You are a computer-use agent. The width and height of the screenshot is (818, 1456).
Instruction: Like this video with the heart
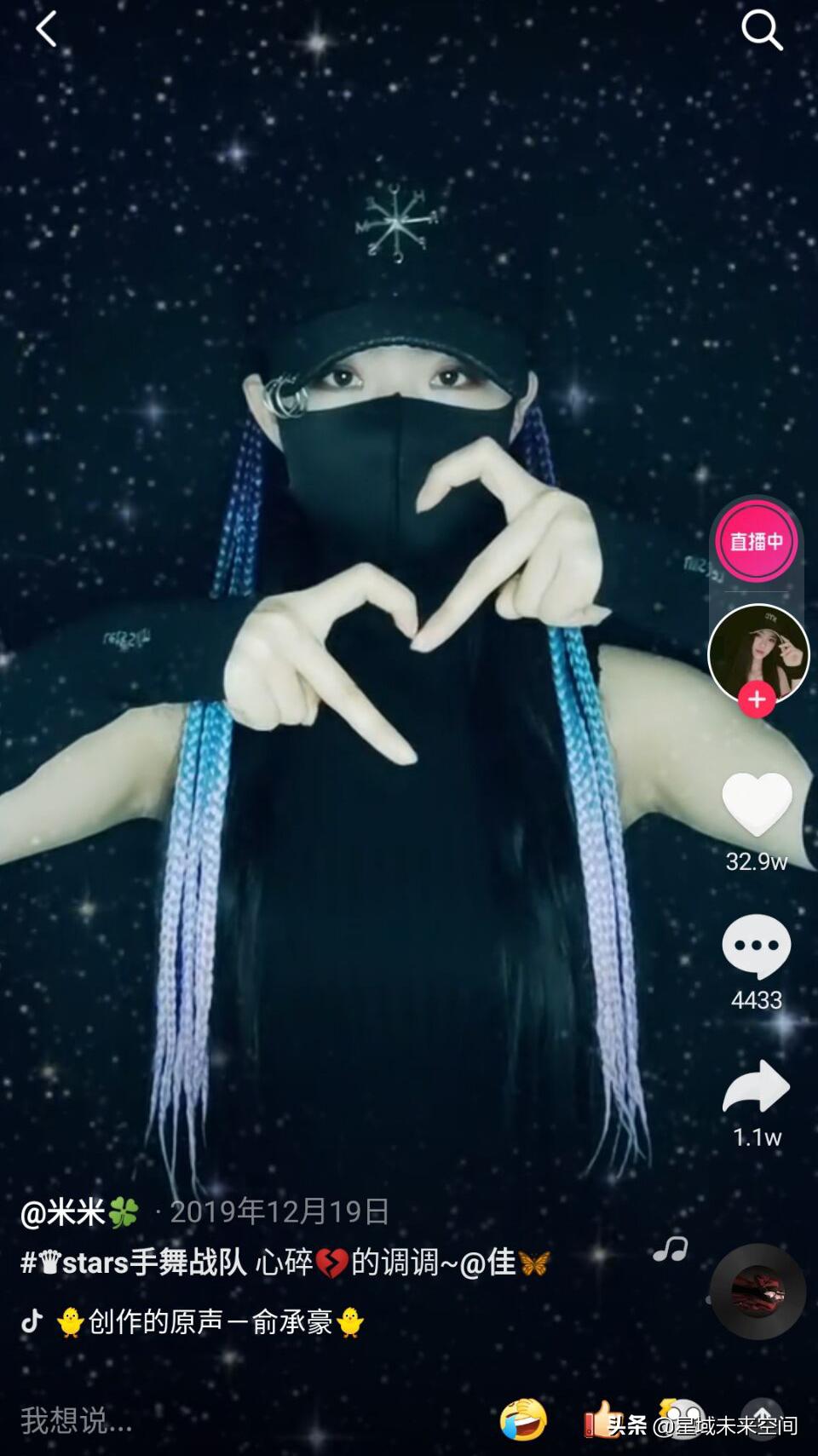coord(757,804)
